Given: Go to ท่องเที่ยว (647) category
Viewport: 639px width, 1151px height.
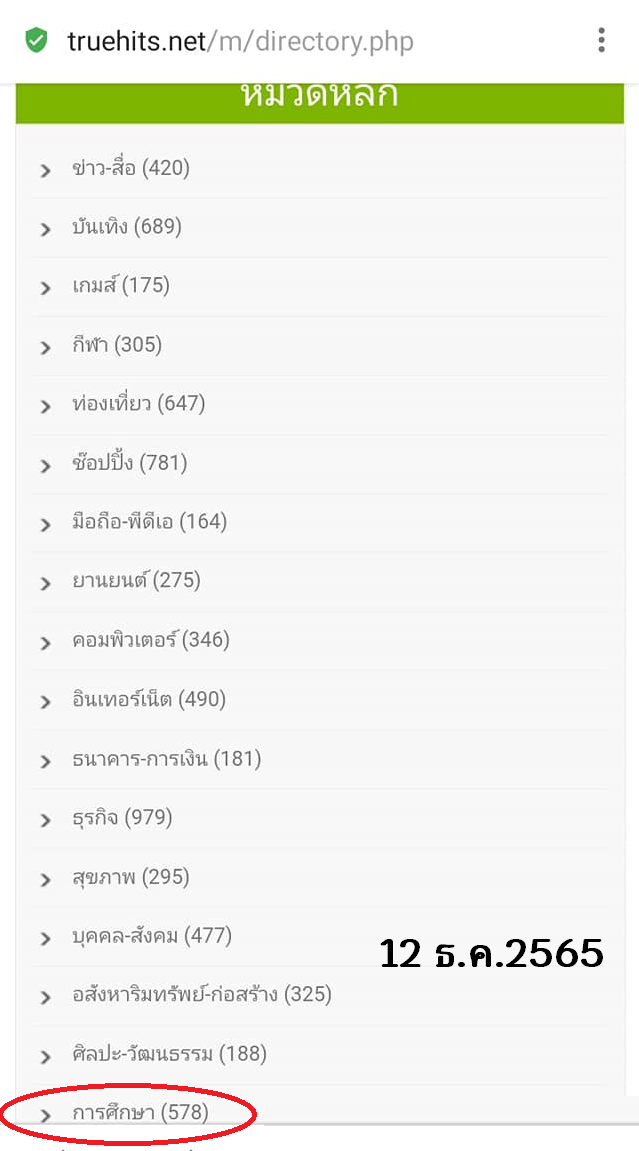Looking at the screenshot, I should pos(138,404).
